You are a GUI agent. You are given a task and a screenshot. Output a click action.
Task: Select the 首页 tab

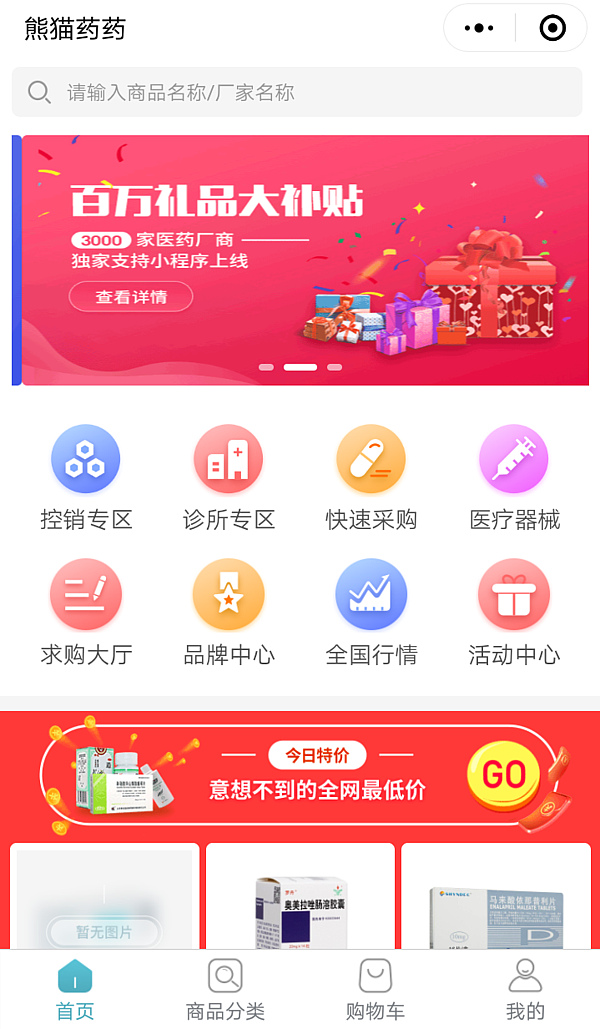coord(75,989)
